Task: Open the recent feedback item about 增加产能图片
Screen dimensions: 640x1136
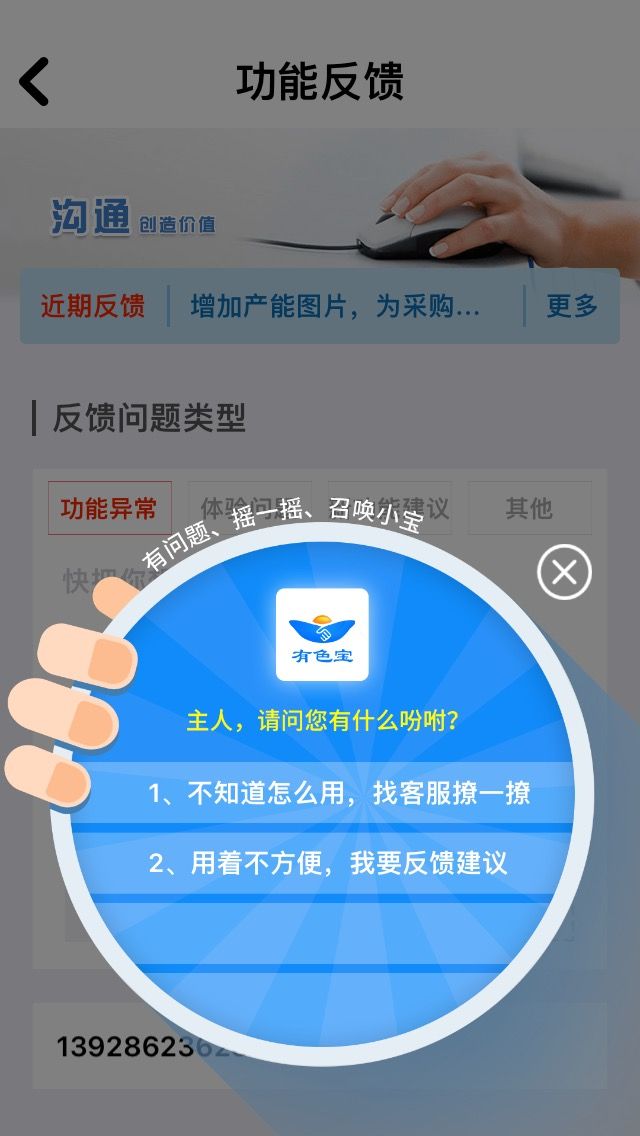Action: click(335, 306)
